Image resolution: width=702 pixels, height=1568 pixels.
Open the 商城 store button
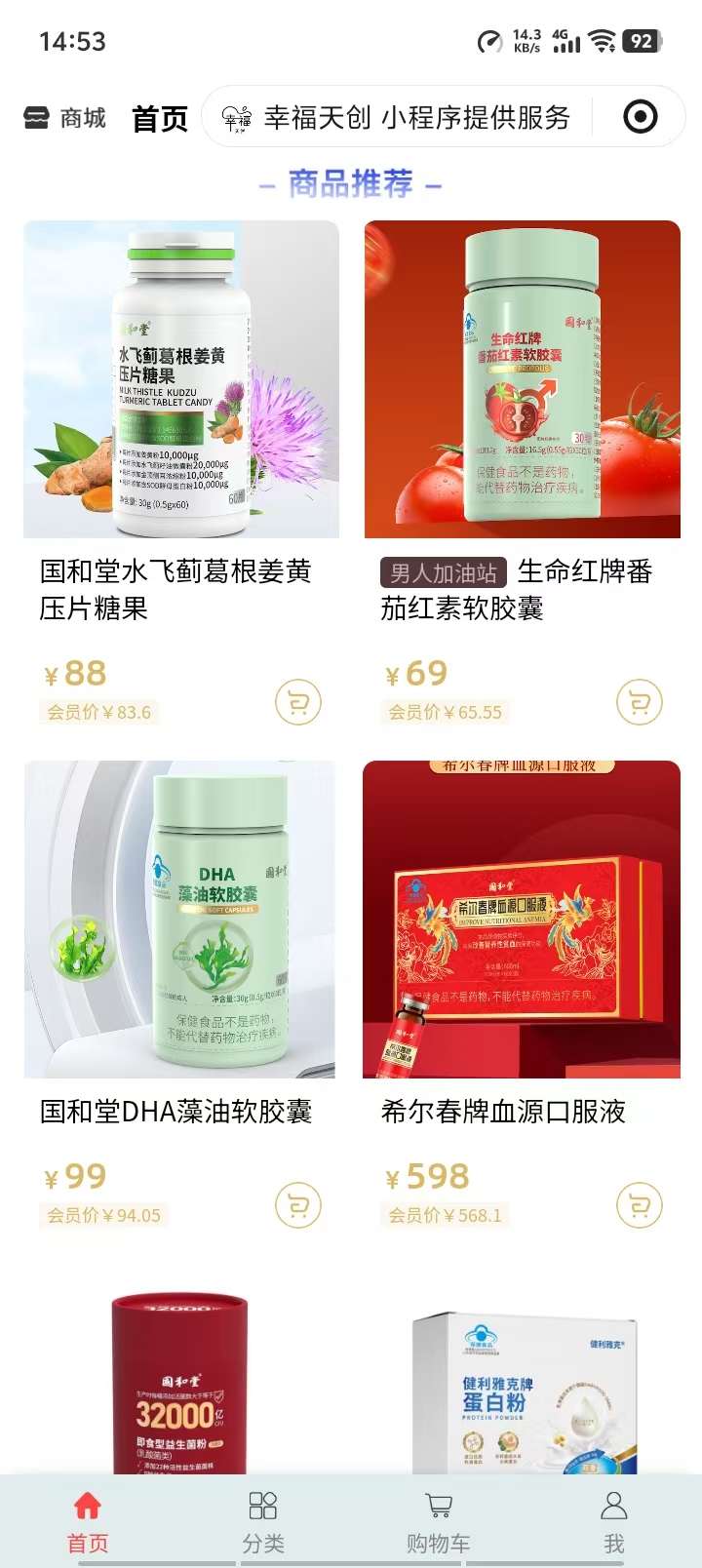pos(64,118)
